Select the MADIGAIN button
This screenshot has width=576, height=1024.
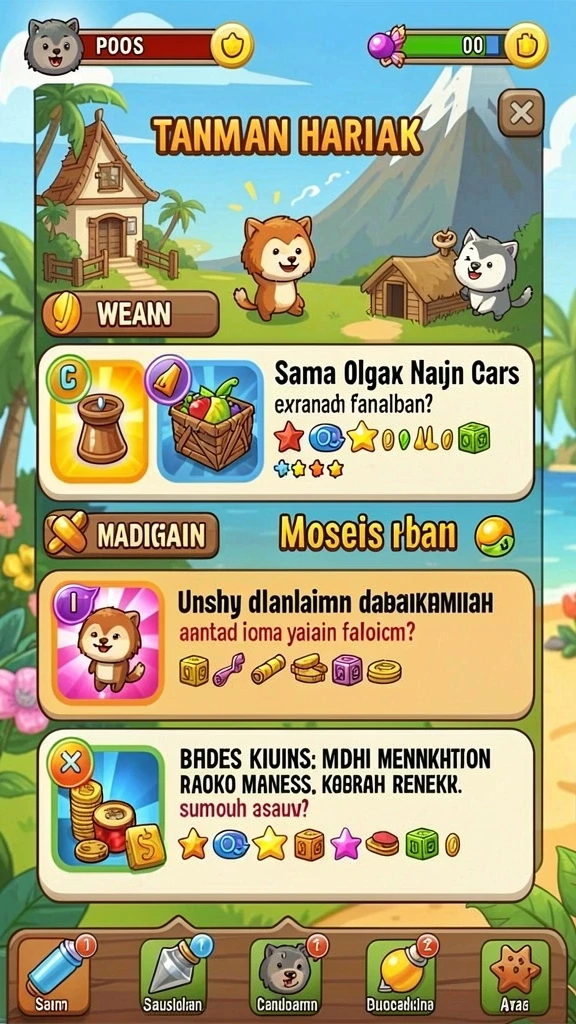pyautogui.click(x=131, y=535)
